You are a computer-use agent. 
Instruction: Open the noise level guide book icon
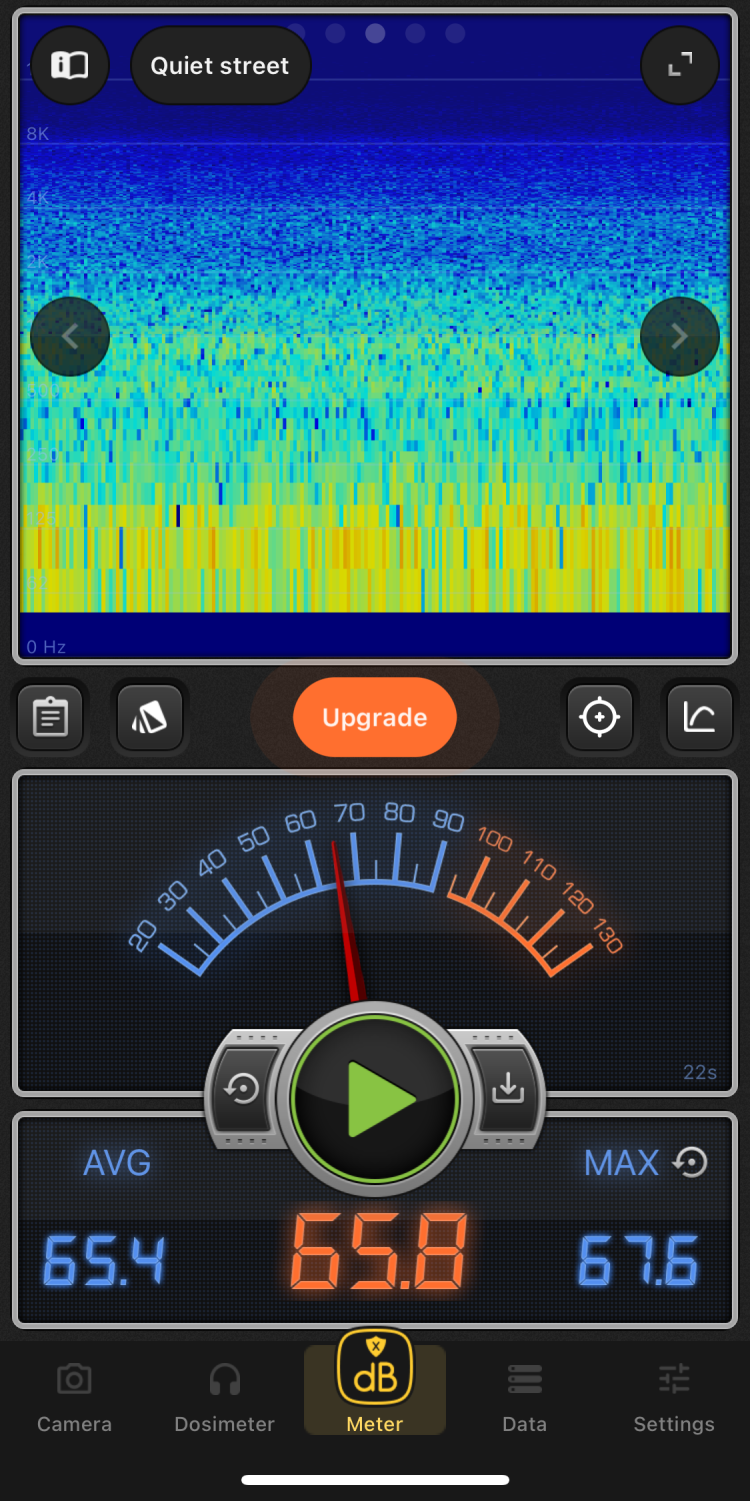click(70, 66)
